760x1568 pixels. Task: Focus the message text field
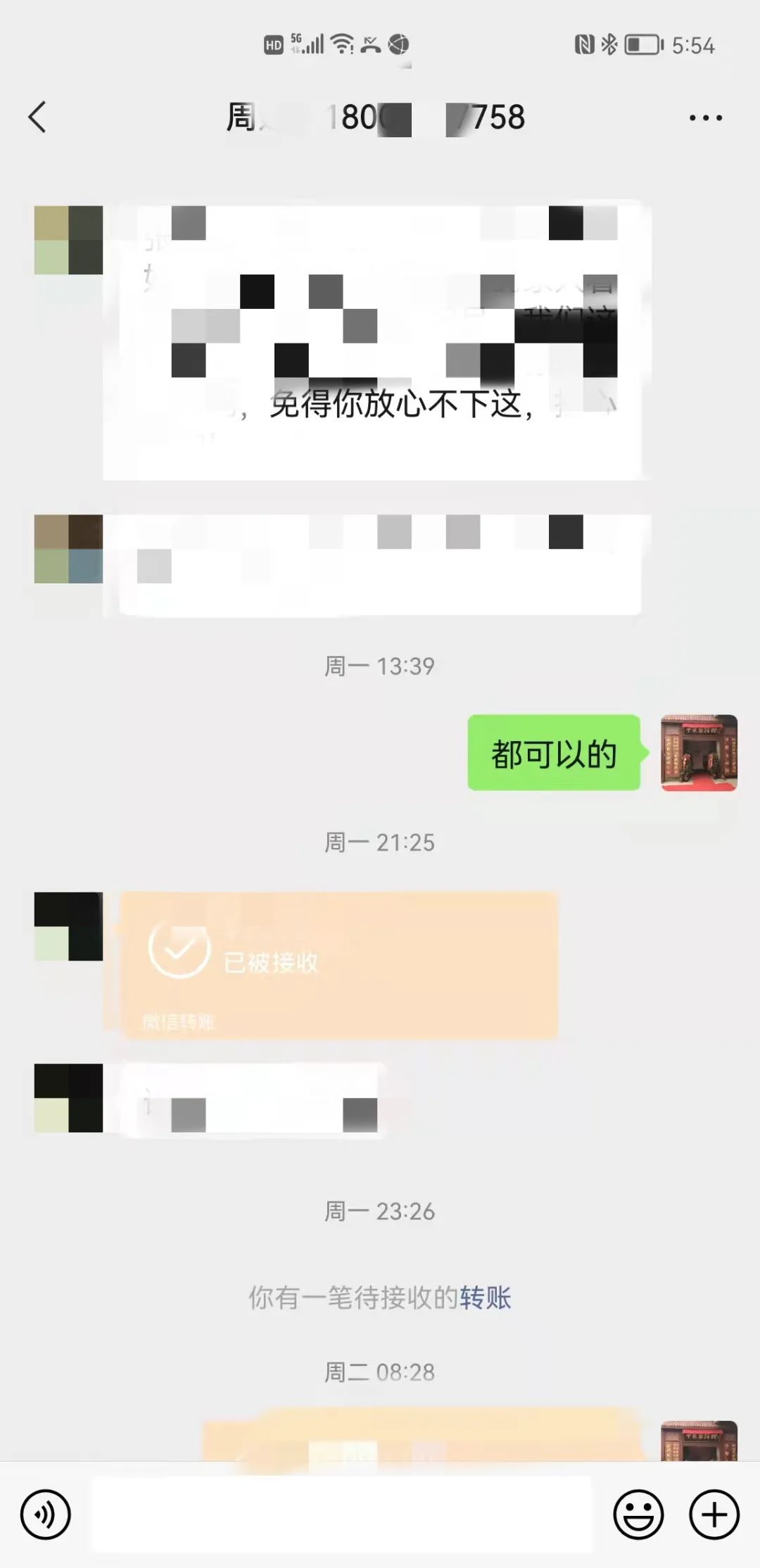342,1514
